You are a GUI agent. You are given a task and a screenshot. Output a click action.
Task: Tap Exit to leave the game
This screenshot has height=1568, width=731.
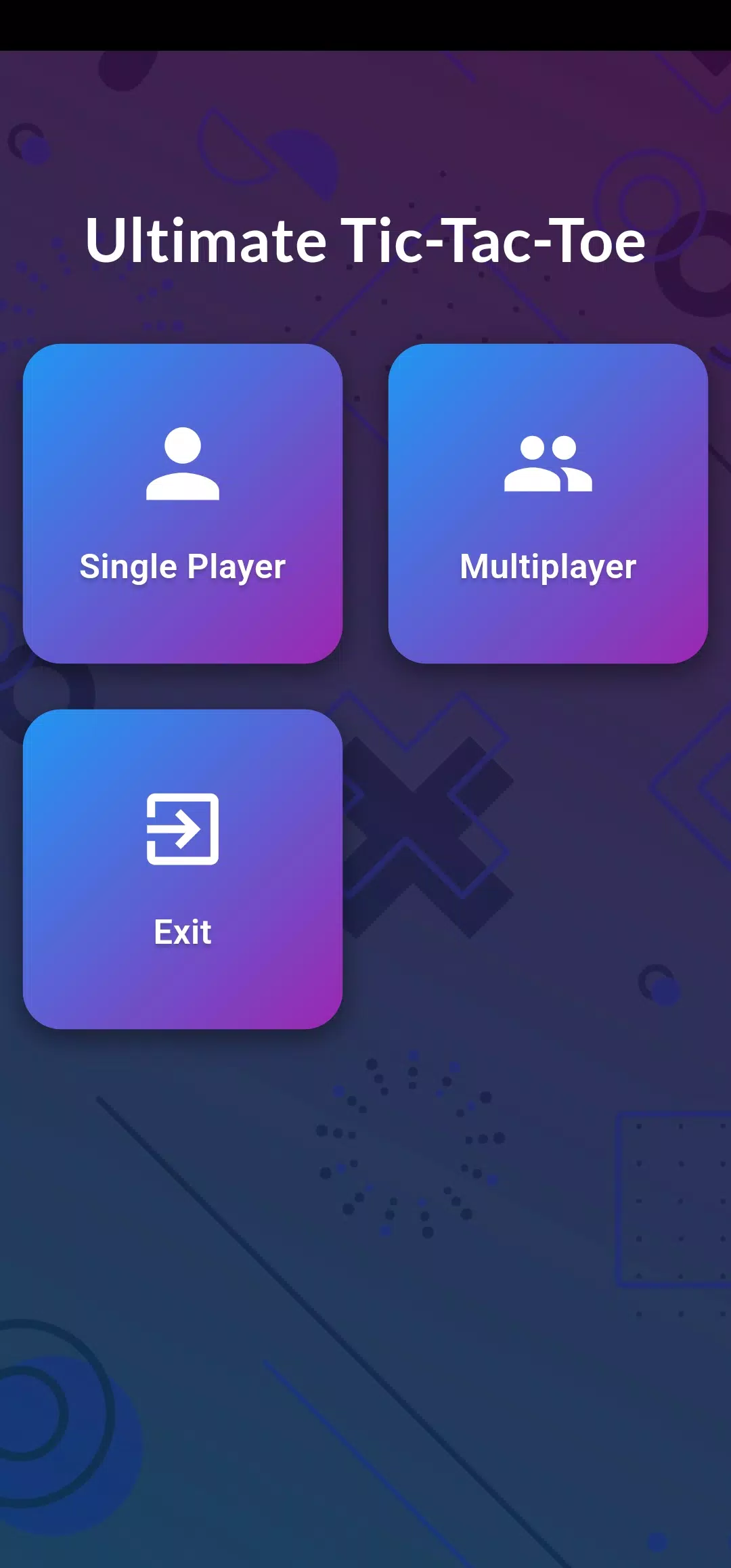[x=183, y=869]
